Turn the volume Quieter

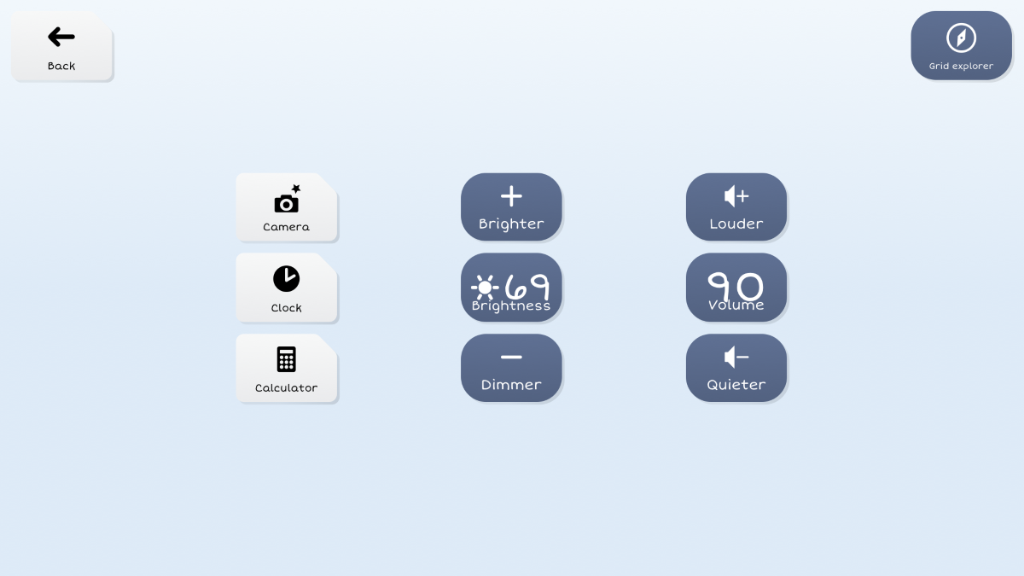tap(736, 368)
